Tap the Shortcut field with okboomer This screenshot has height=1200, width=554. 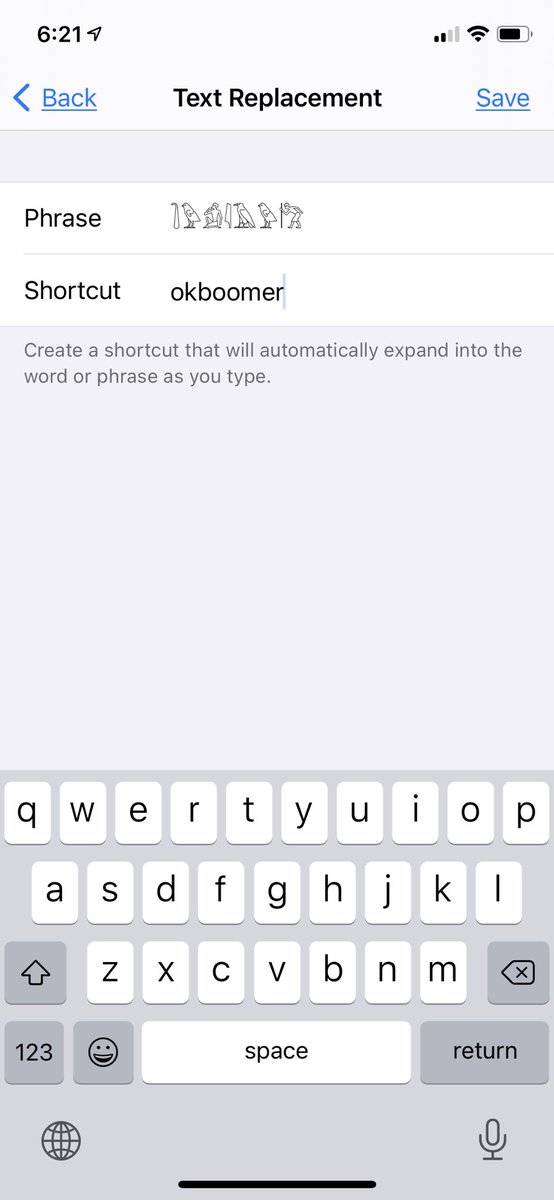pyautogui.click(x=277, y=291)
